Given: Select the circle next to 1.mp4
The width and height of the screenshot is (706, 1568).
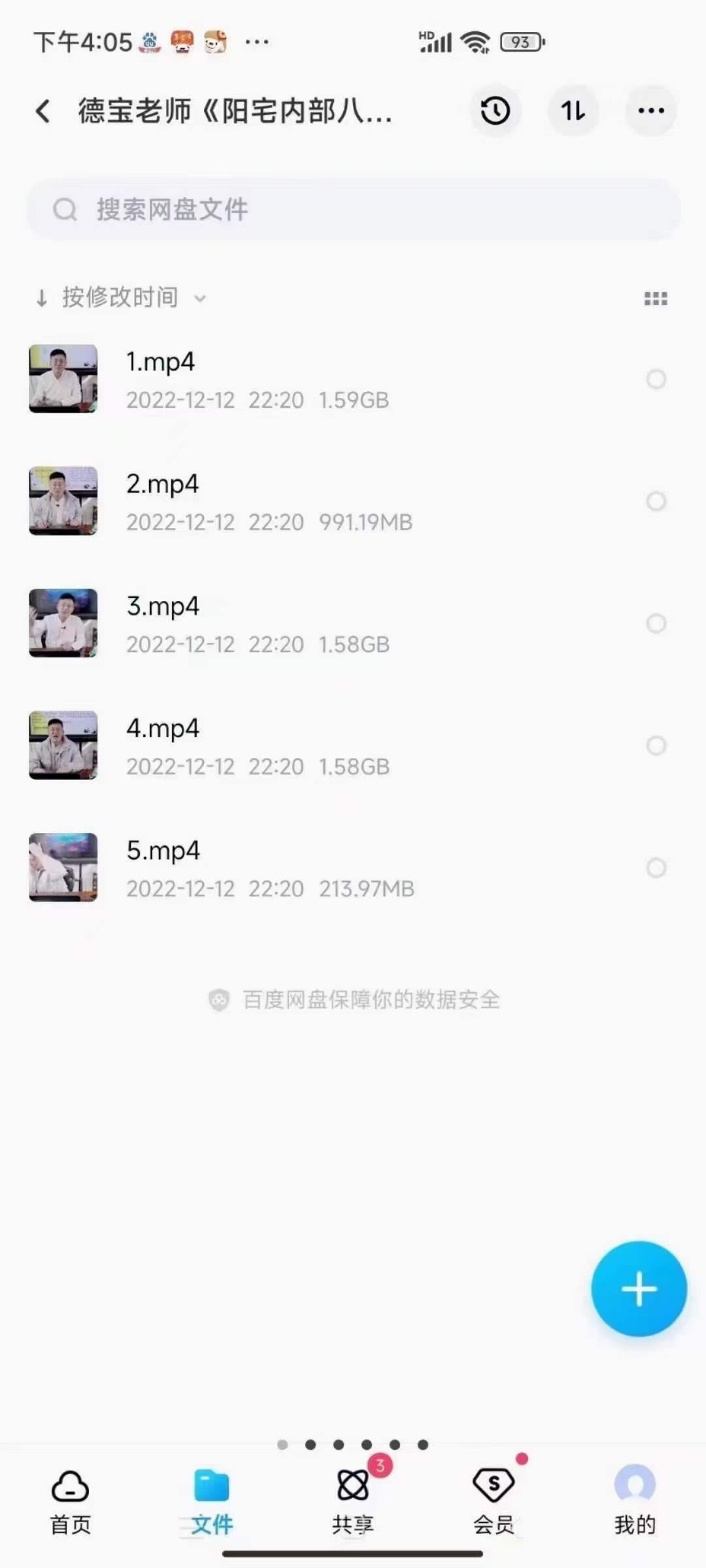Looking at the screenshot, I should (x=656, y=380).
